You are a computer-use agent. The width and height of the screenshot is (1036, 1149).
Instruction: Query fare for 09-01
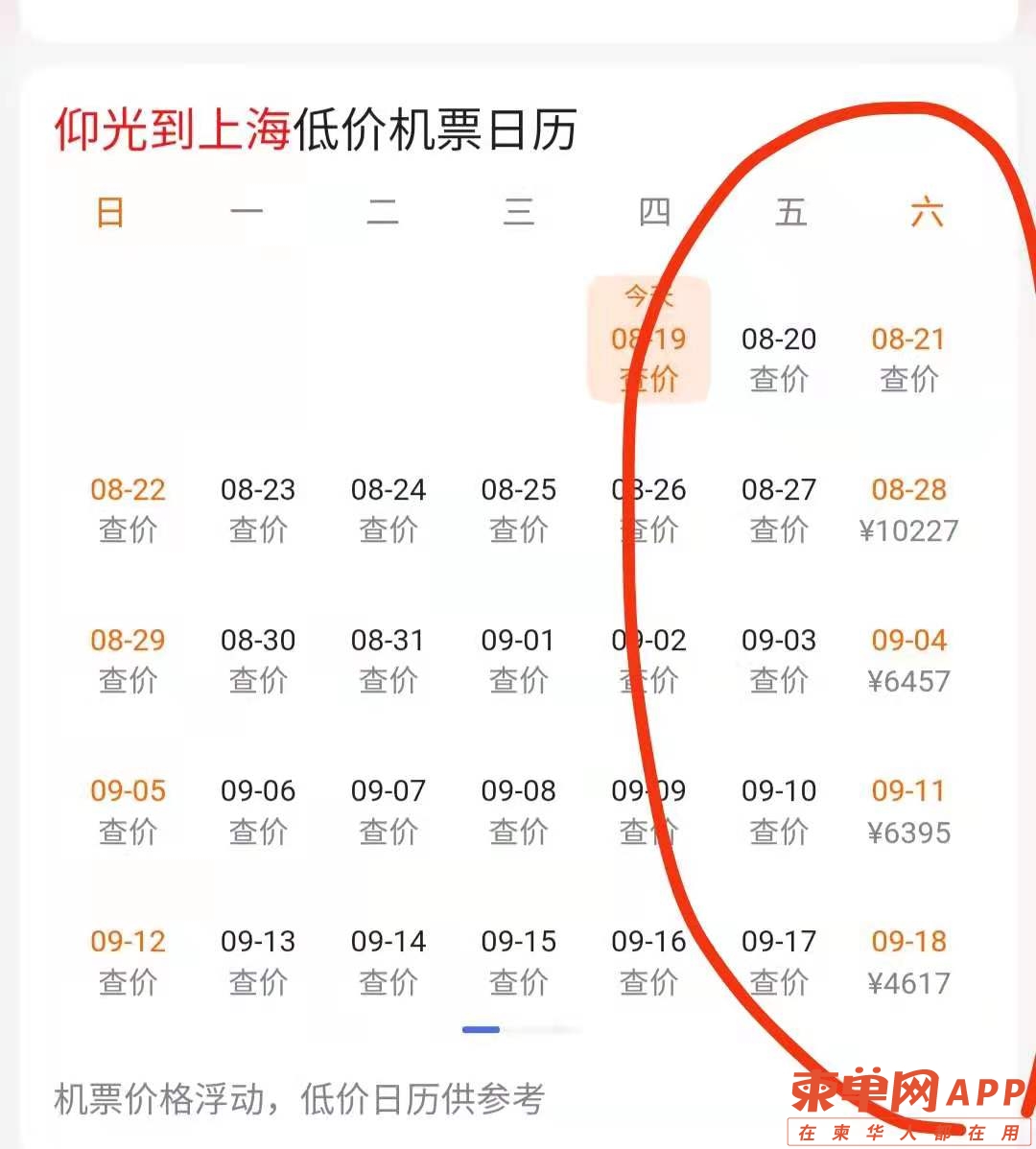pos(518,660)
